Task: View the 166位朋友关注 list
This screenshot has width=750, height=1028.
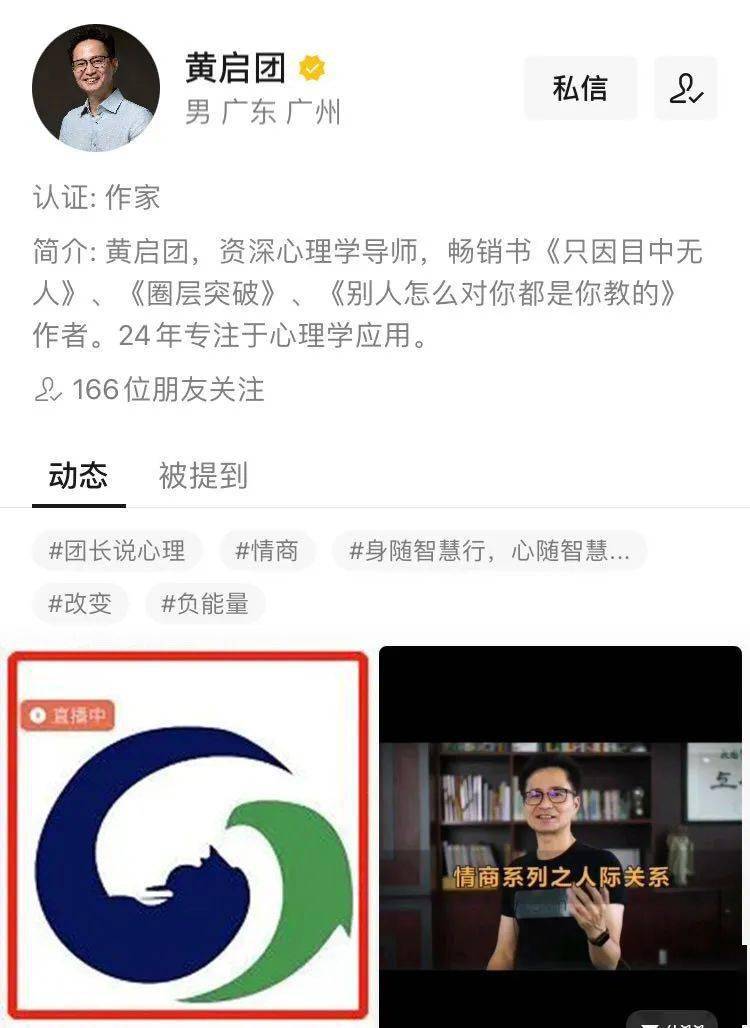Action: click(x=150, y=389)
